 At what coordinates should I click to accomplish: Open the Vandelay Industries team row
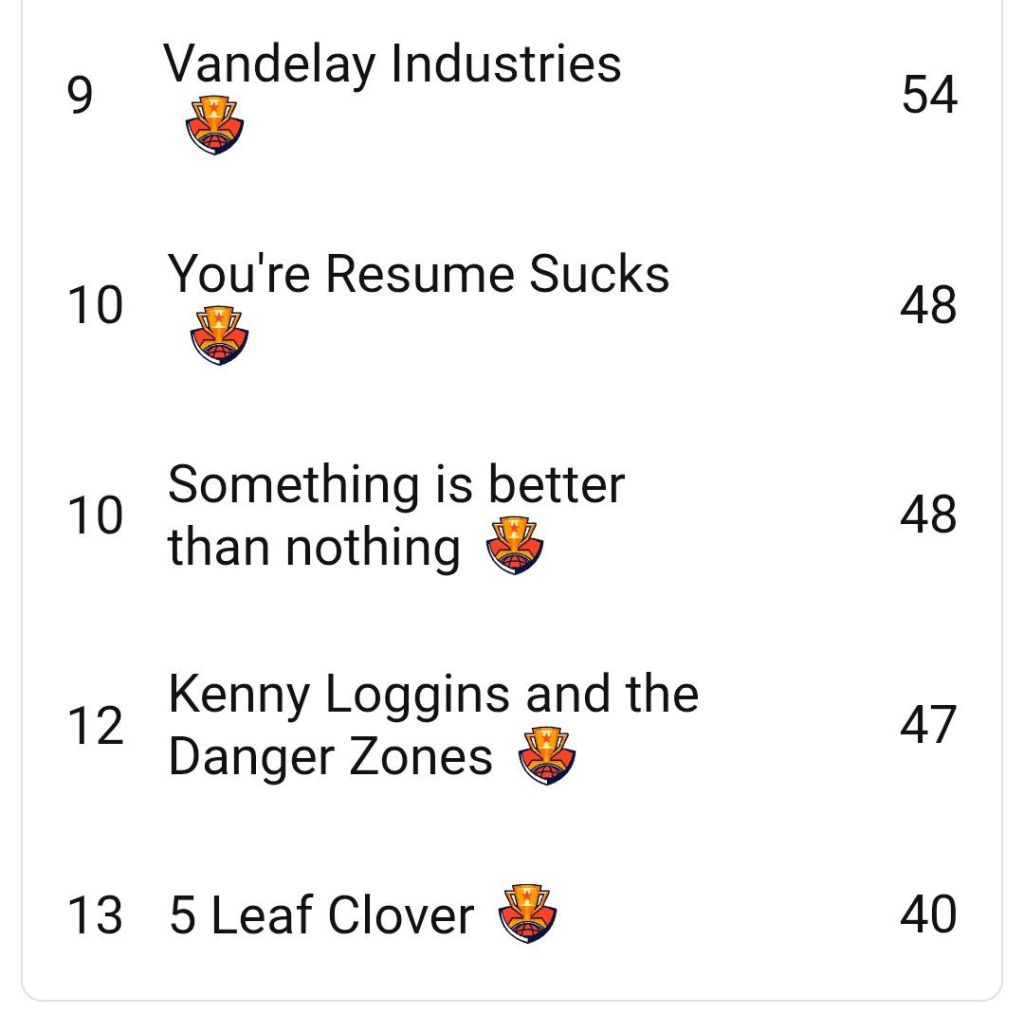[512, 95]
